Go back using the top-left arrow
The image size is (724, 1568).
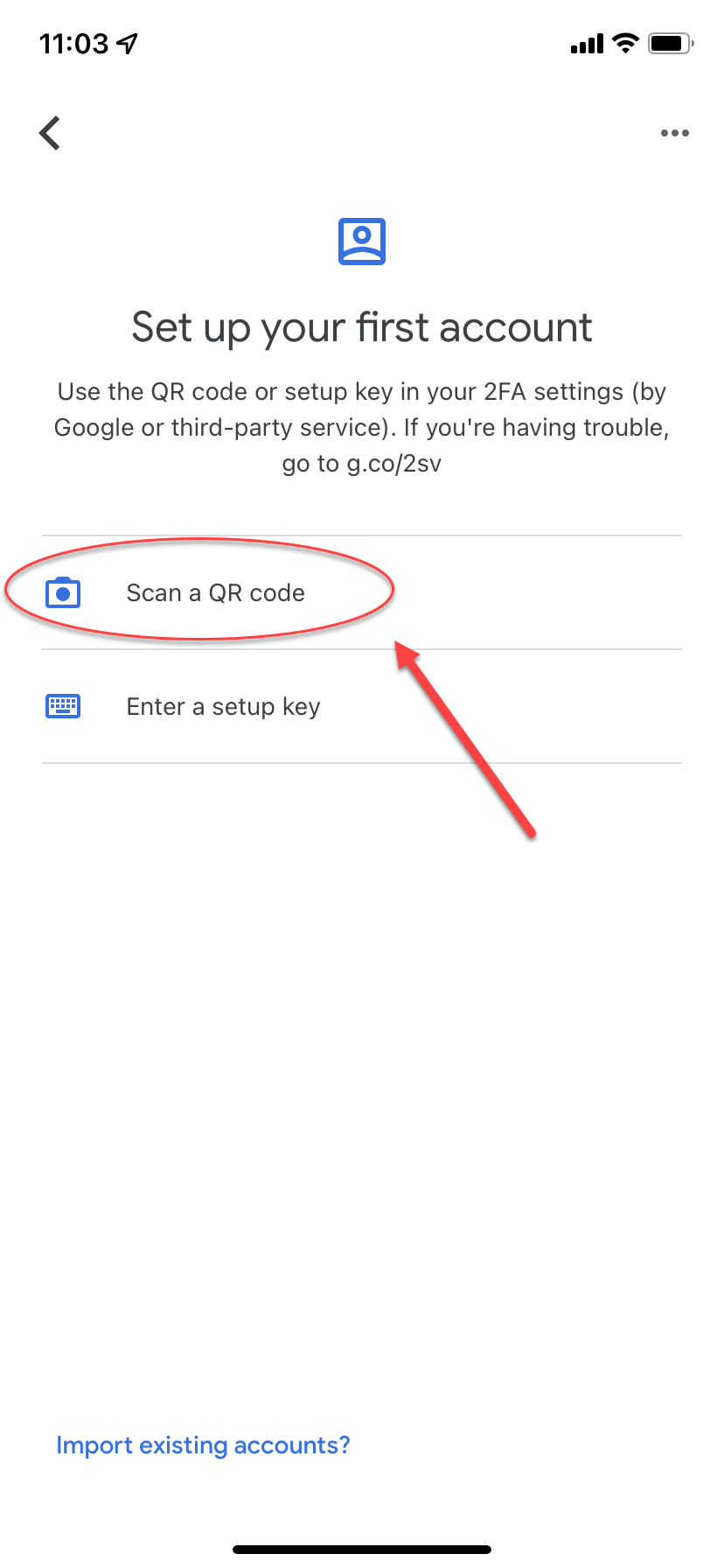51,133
